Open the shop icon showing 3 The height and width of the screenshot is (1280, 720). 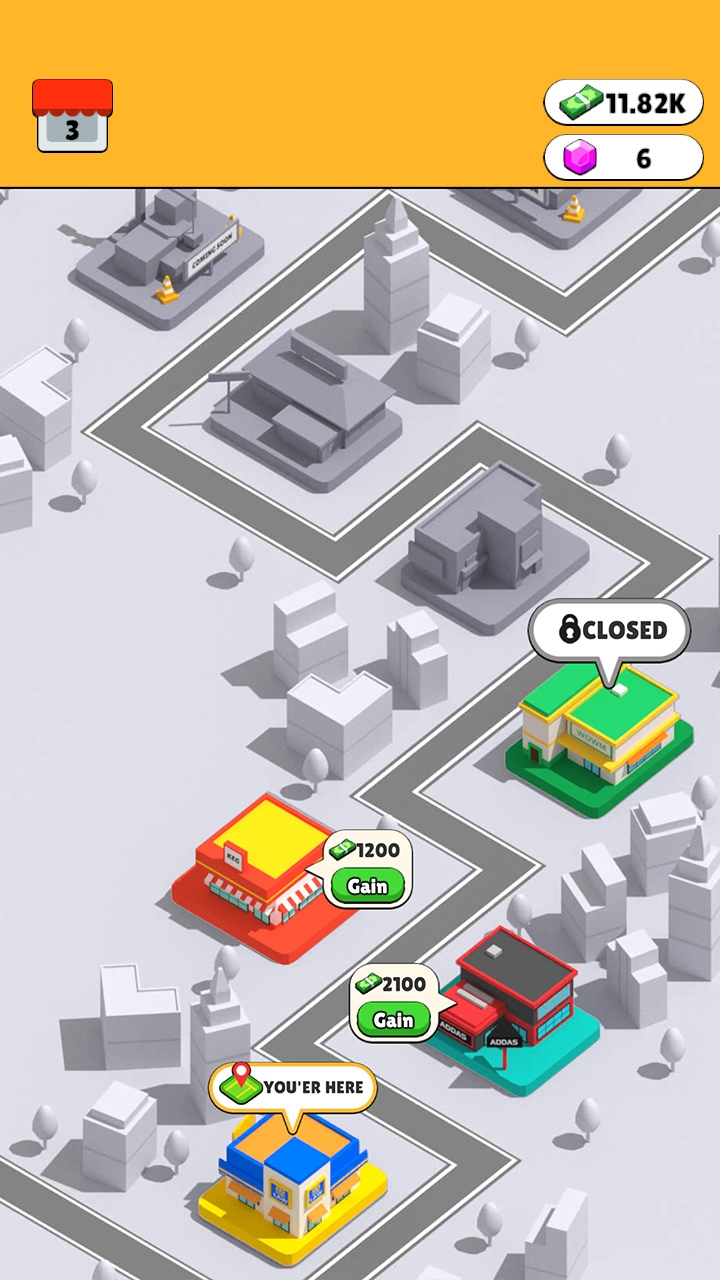[x=72, y=117]
